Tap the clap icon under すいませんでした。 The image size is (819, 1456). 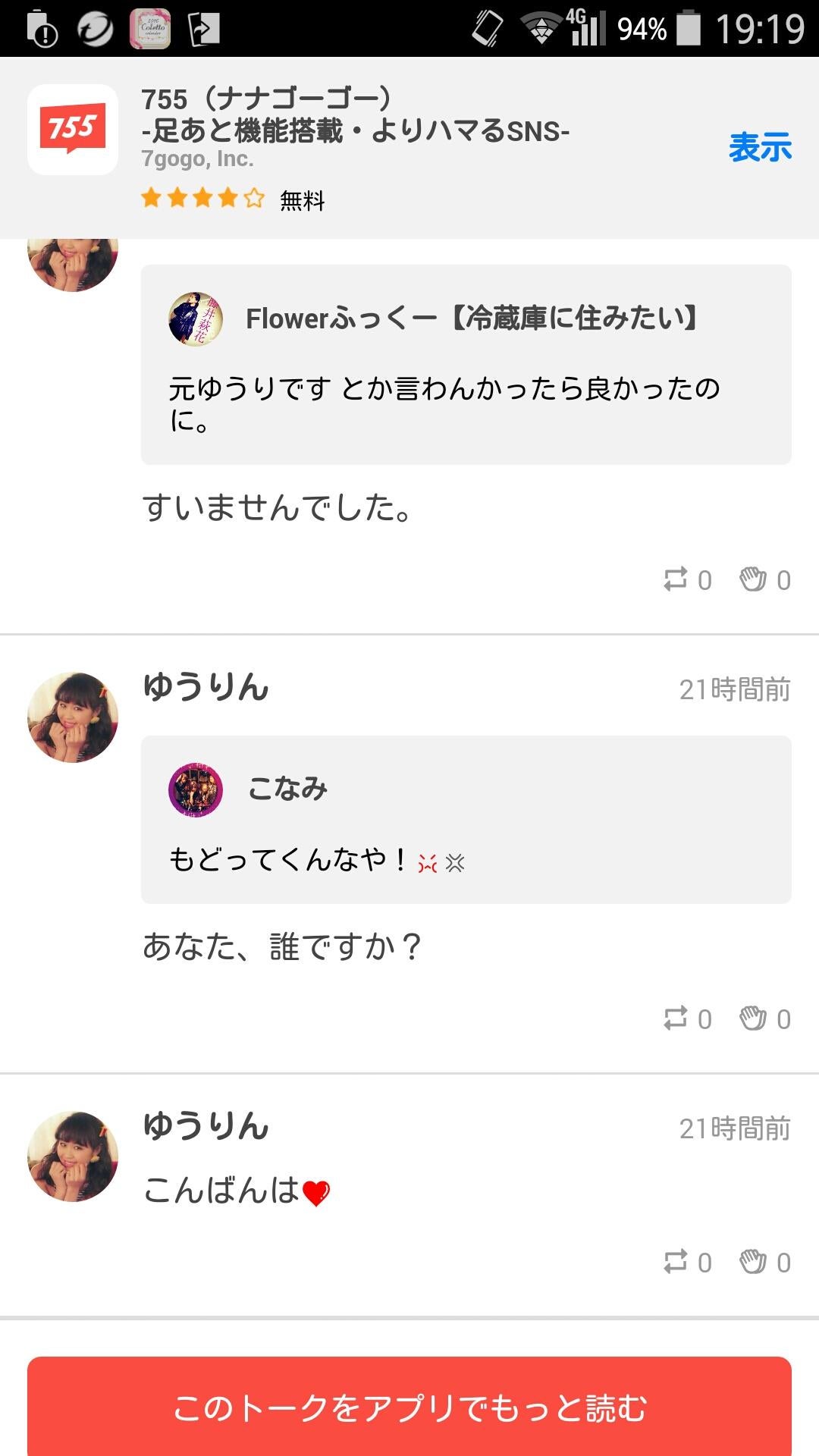point(753,579)
